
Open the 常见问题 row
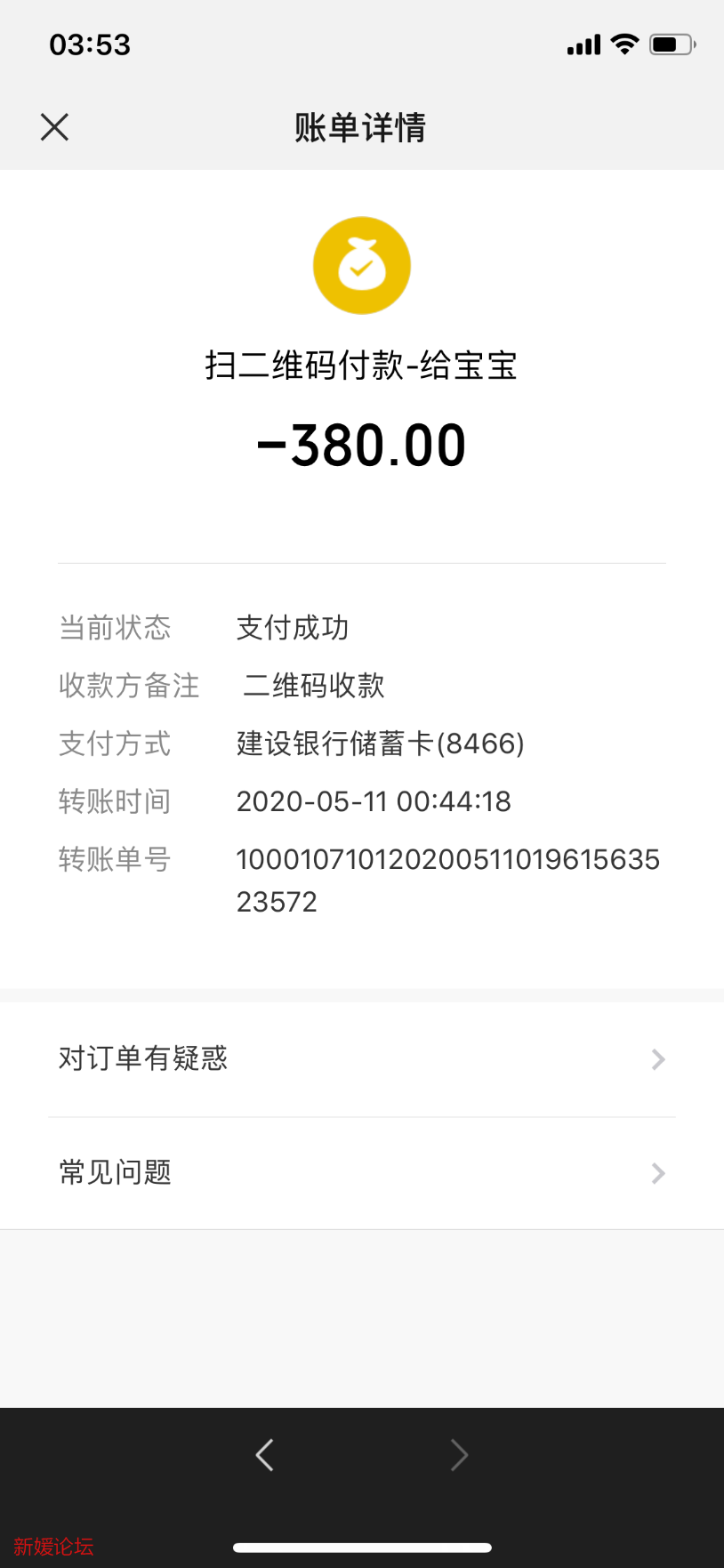tap(361, 1173)
